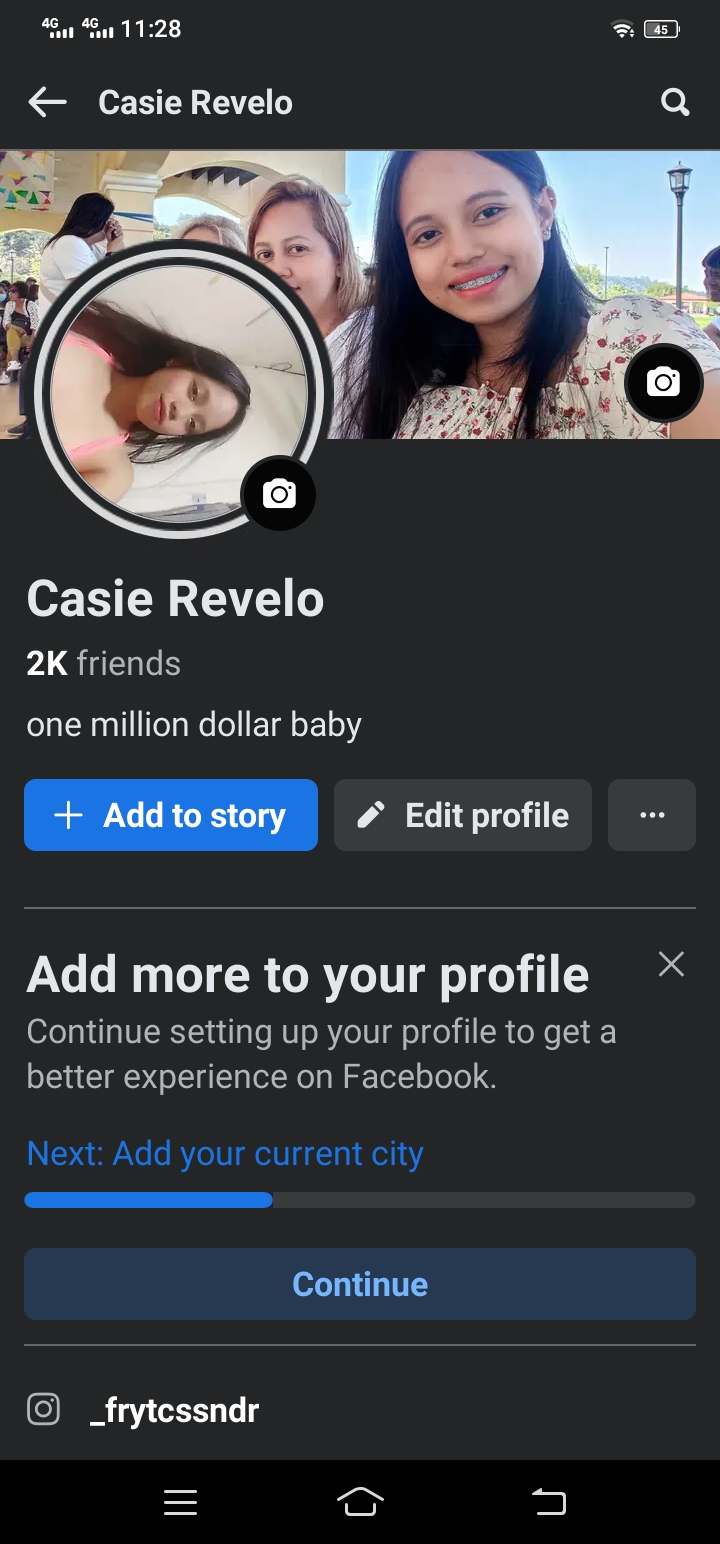Dismiss the Add more to your profile card
This screenshot has height=1544, width=720.
click(671, 964)
